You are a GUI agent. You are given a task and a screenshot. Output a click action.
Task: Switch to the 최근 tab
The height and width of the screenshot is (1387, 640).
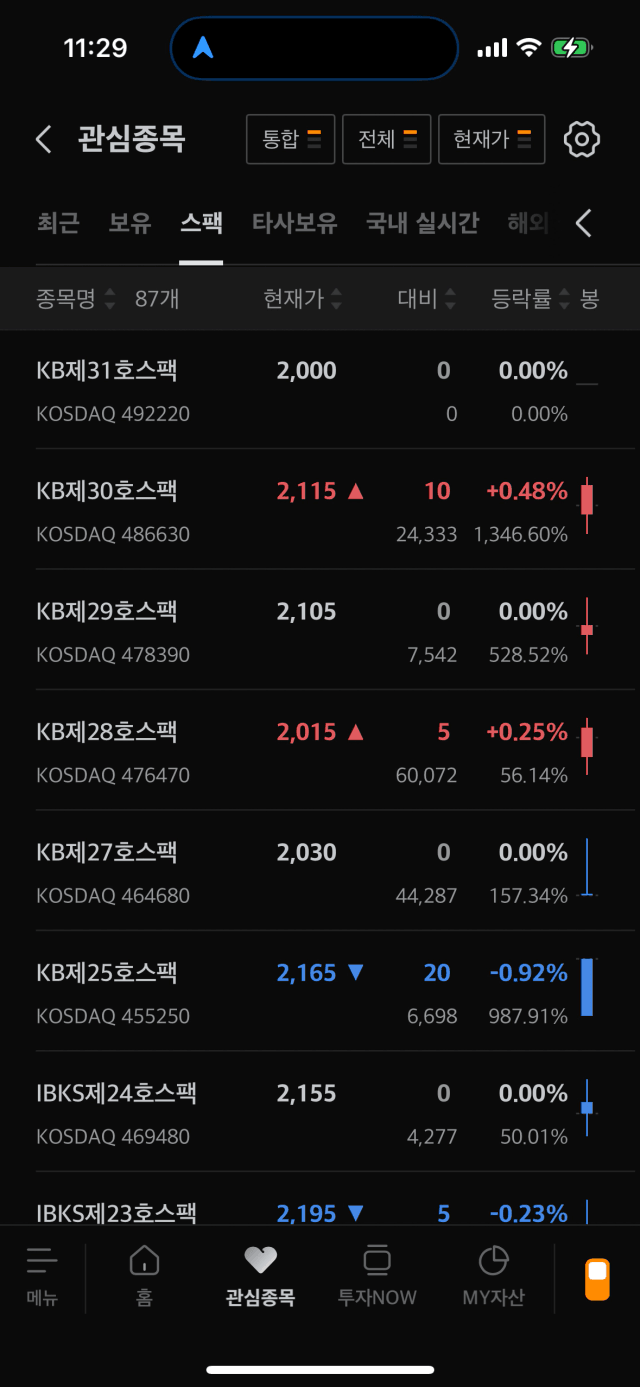58,222
